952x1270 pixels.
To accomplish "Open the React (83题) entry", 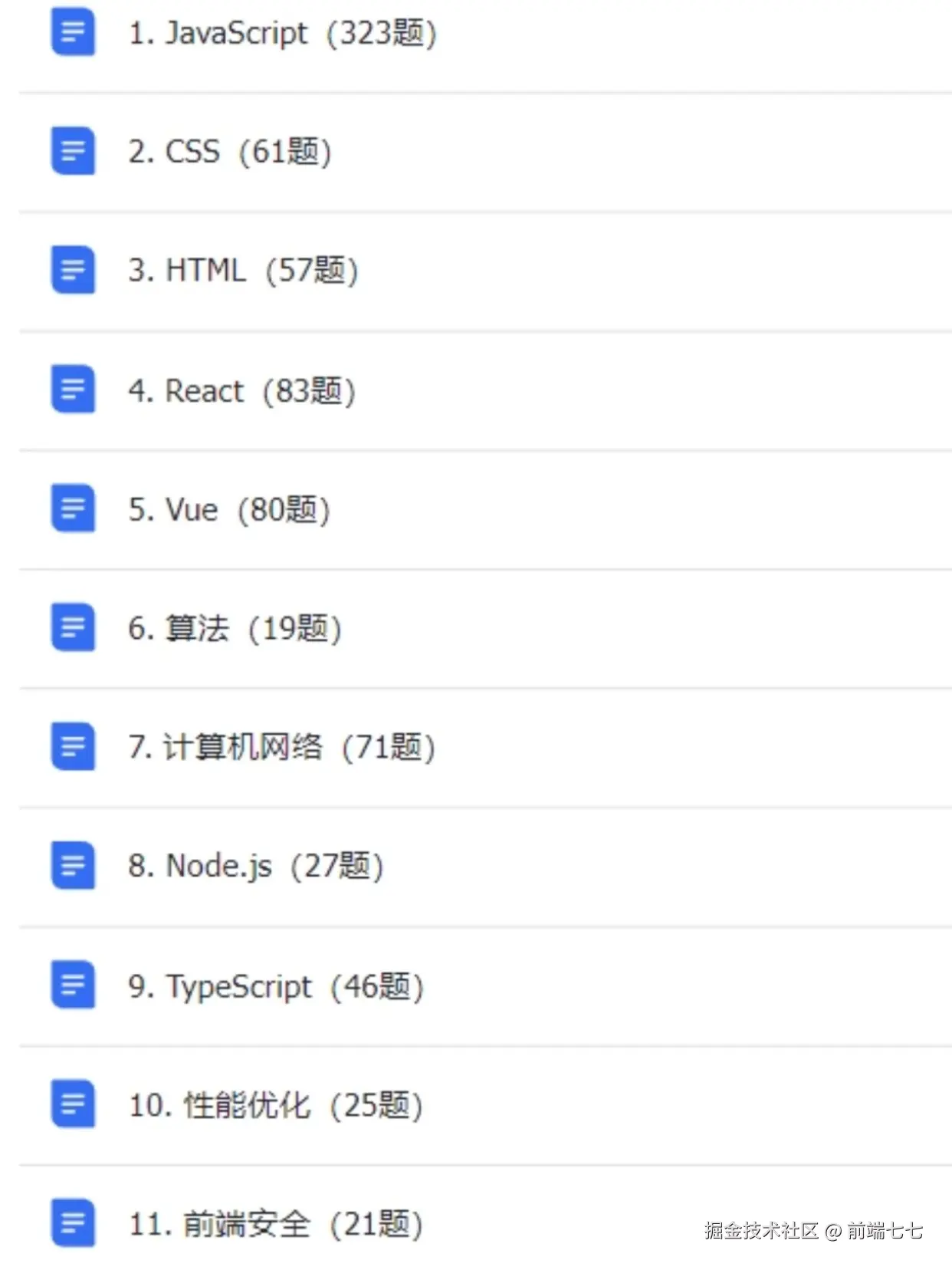I will [x=241, y=389].
